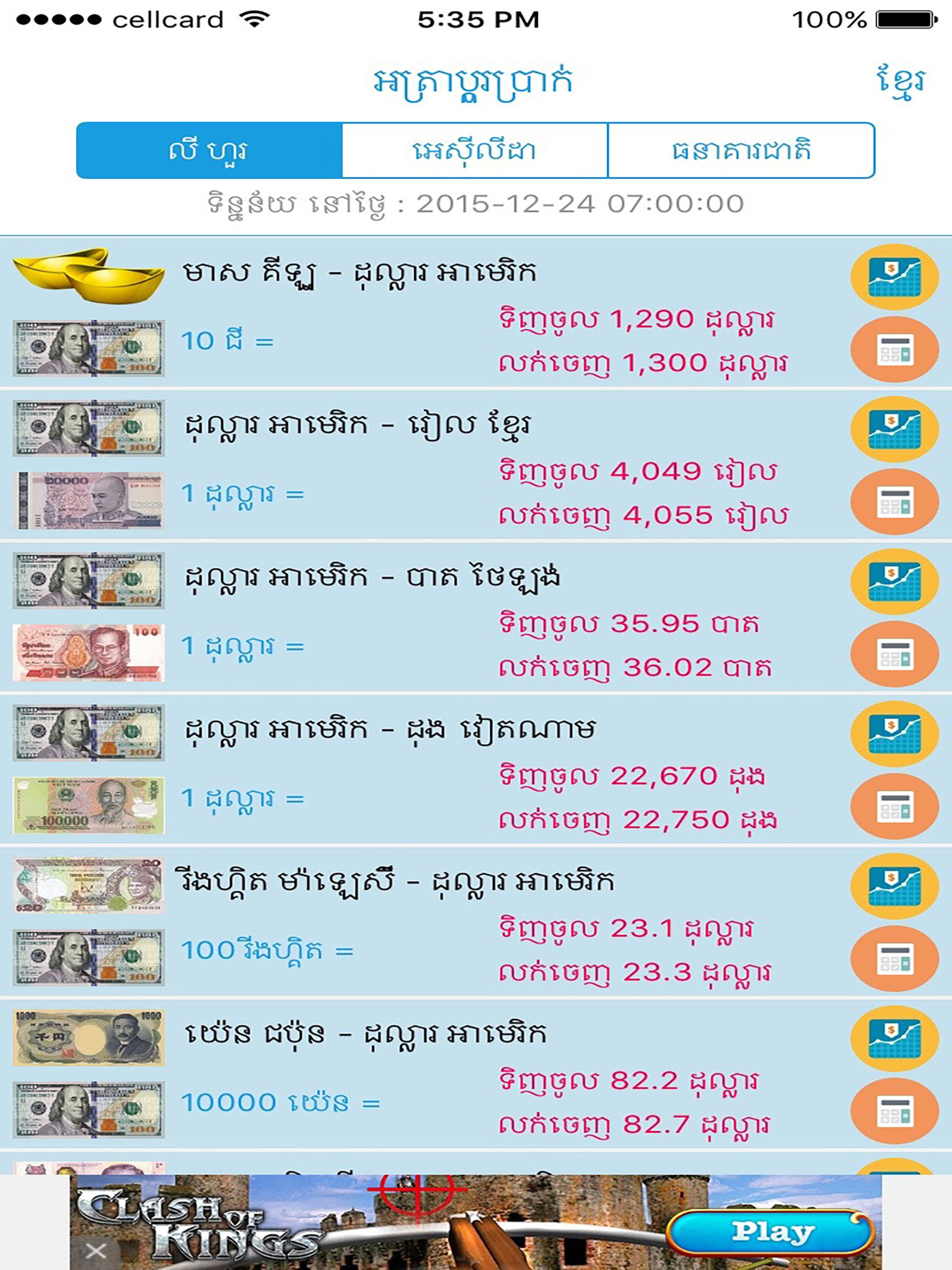Screen dimensions: 952x1270
Task: Open the price chart for gold–dollar rate
Action: click(x=895, y=273)
